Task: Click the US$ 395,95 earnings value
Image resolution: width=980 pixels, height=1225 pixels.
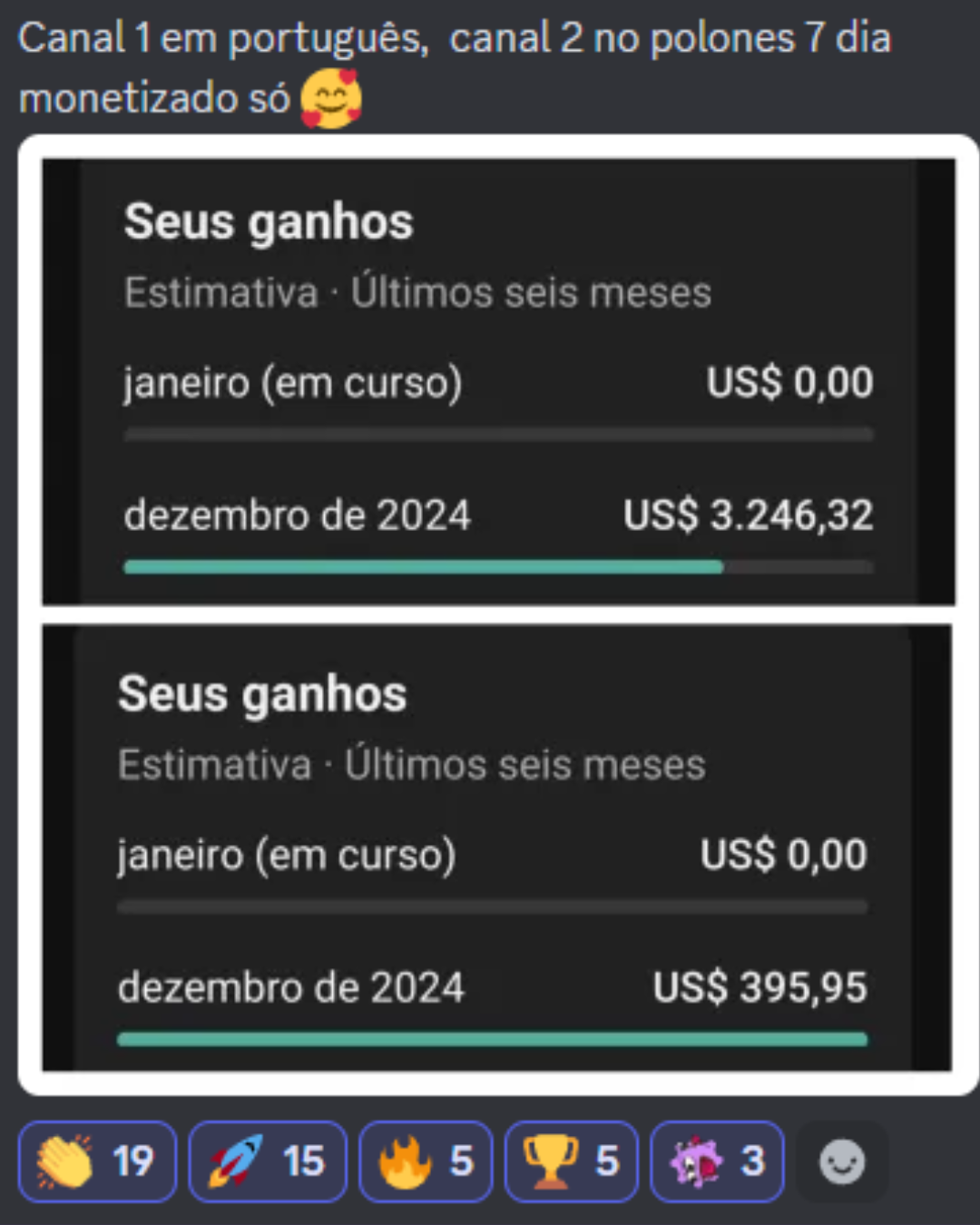Action: click(760, 987)
